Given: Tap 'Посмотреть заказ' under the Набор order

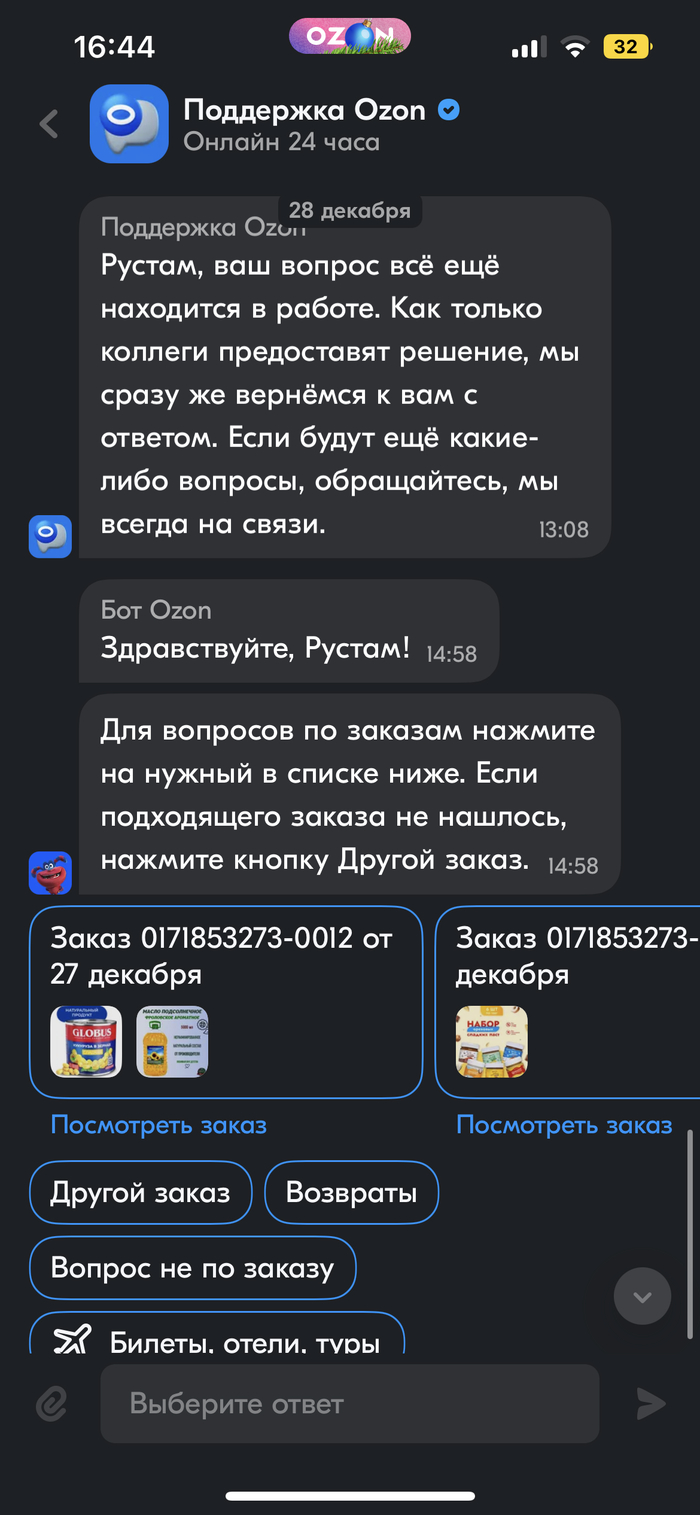Looking at the screenshot, I should 564,1124.
